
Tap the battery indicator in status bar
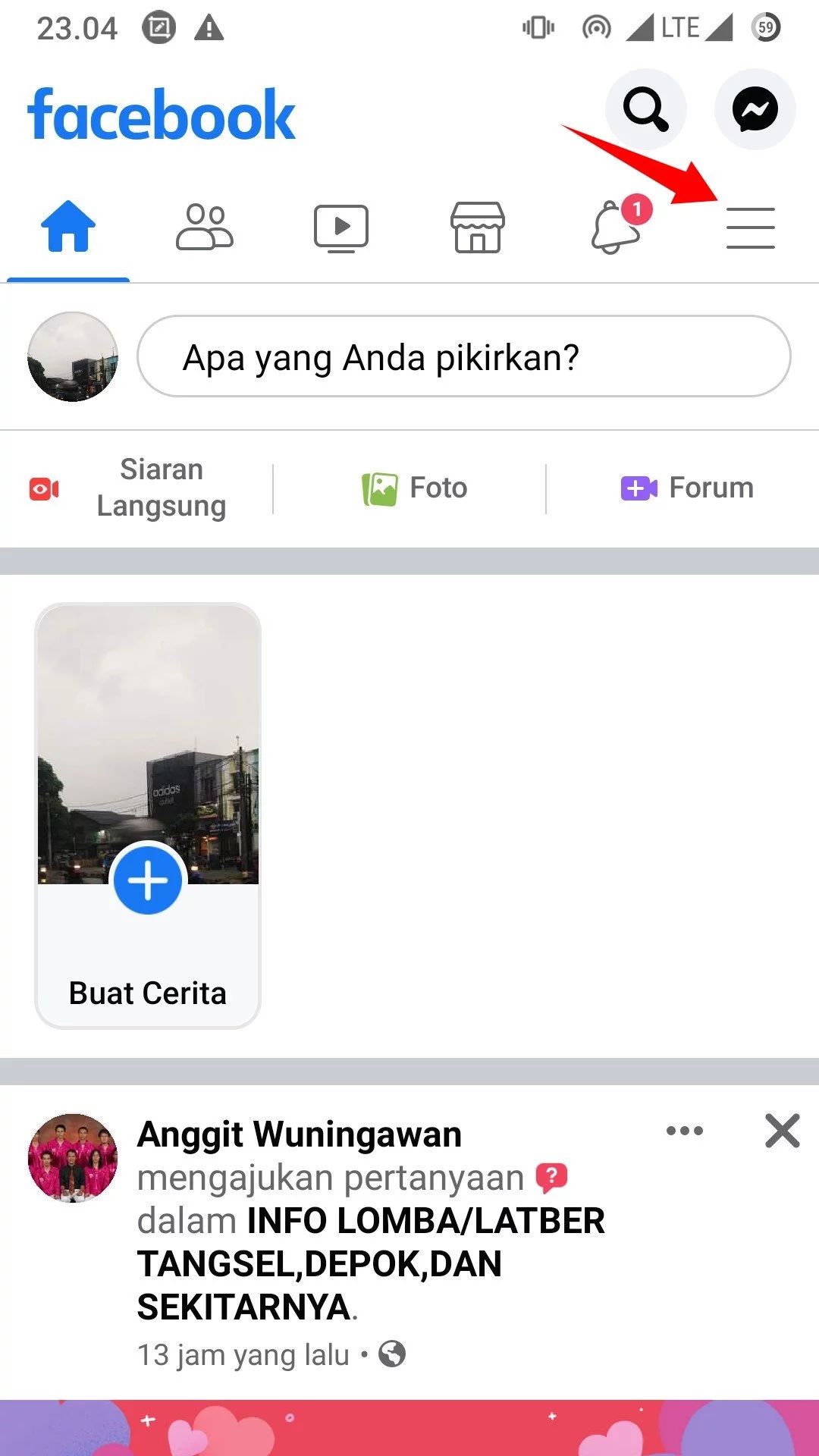click(764, 27)
